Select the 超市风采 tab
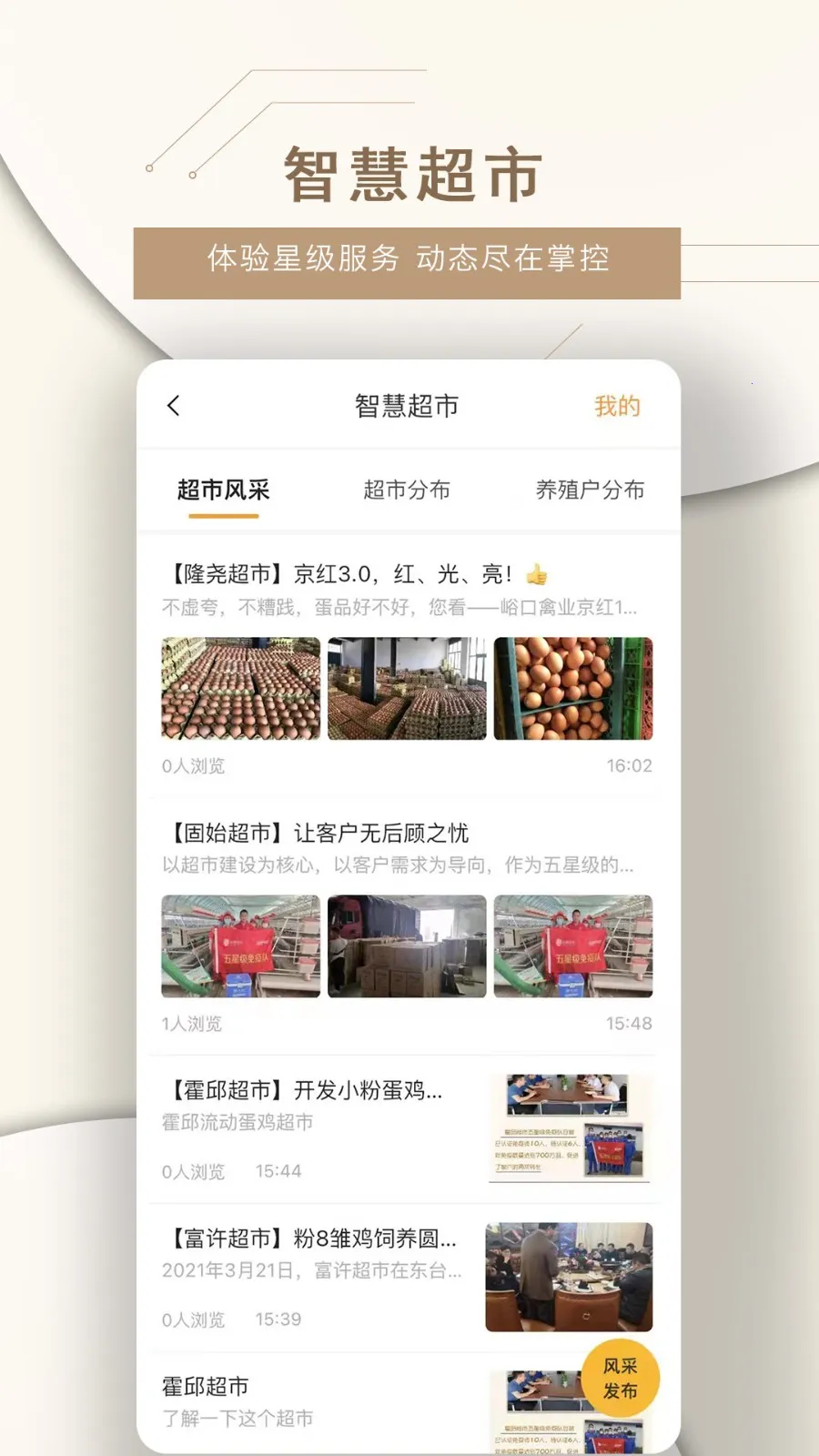 pos(221,490)
